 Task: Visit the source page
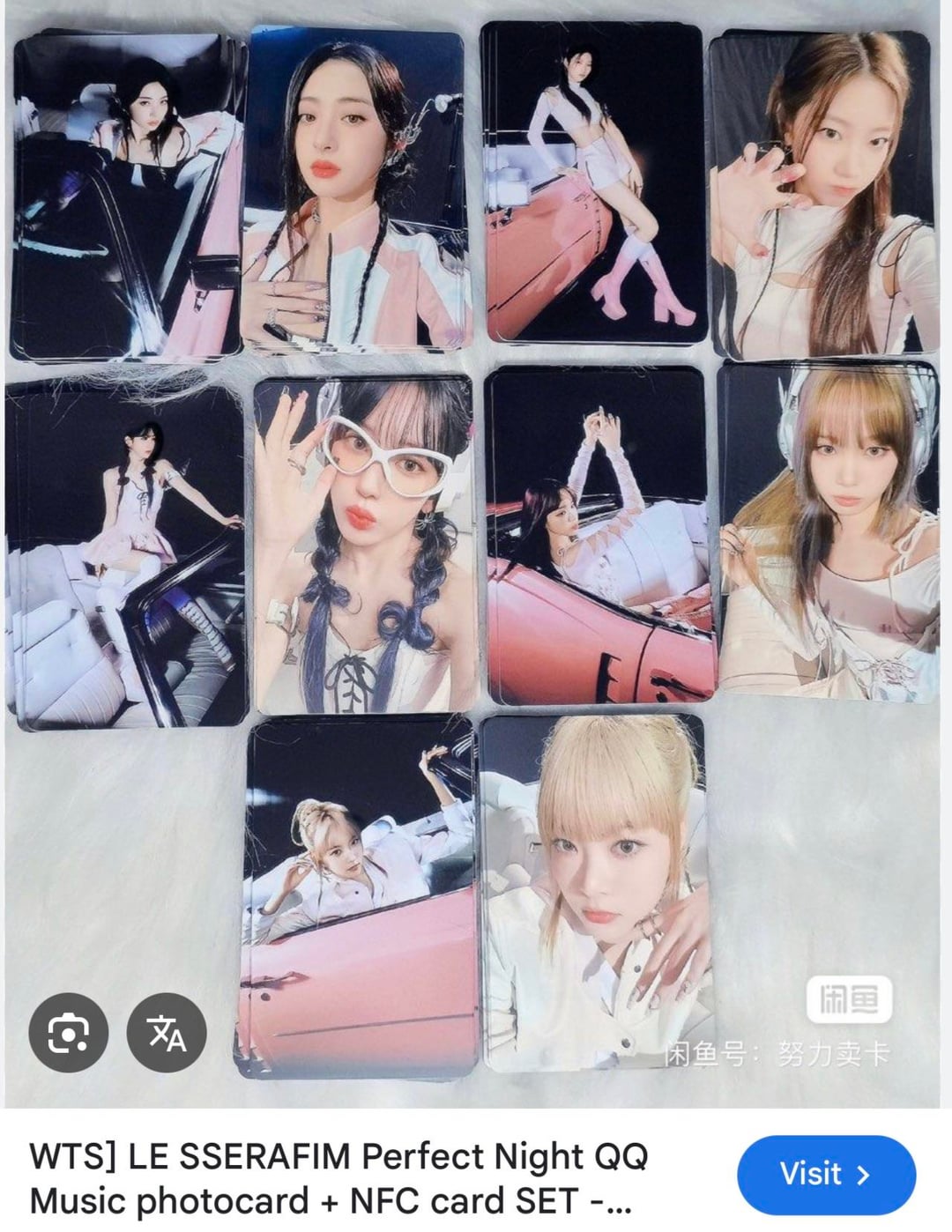(825, 1174)
